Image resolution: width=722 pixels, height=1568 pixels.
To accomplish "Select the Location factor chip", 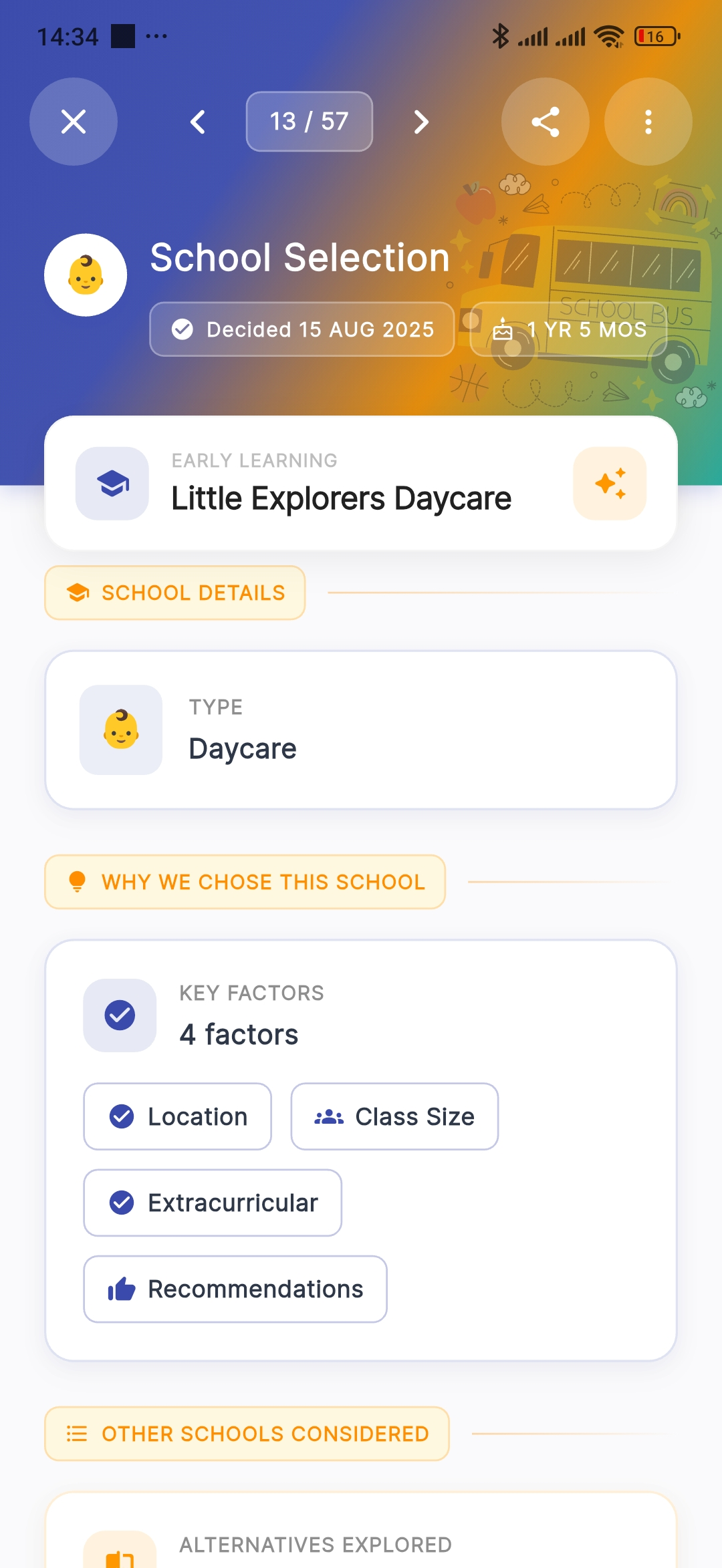I will coord(178,1116).
